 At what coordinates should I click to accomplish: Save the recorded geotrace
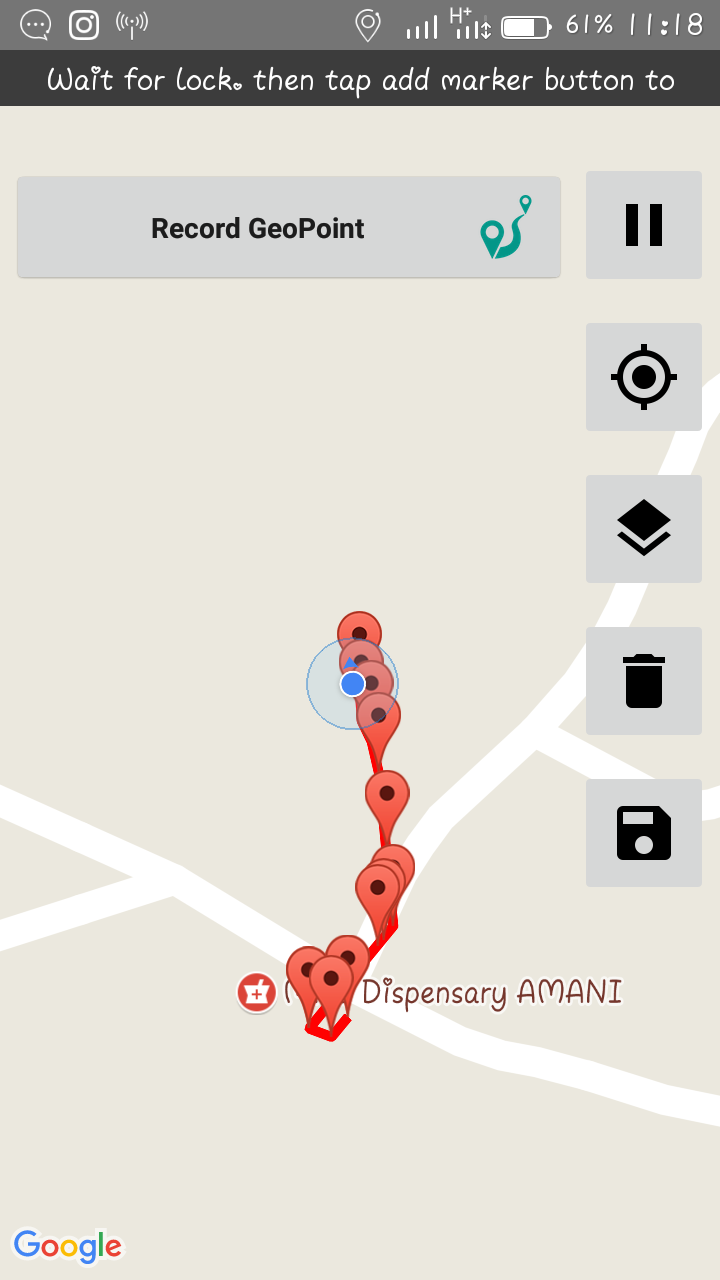(x=644, y=833)
